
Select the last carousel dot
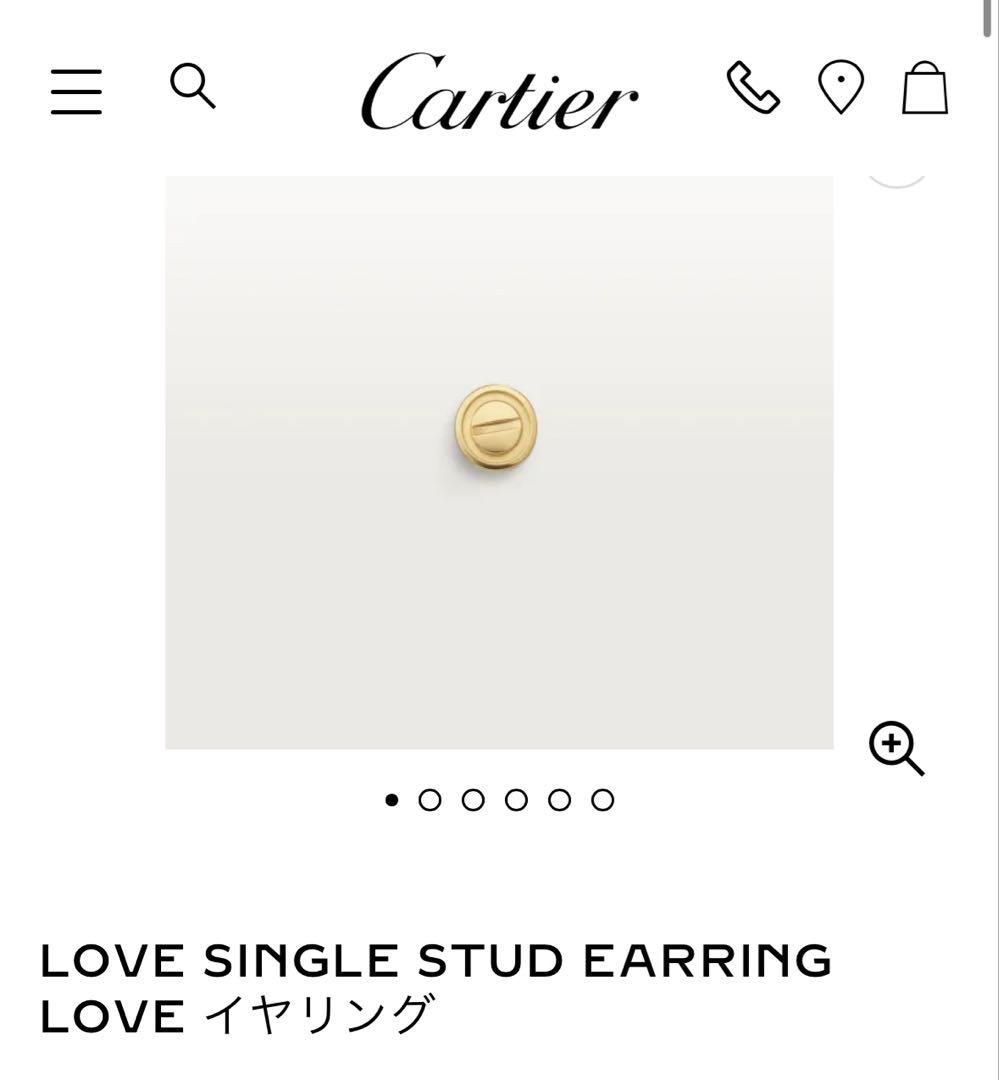click(604, 800)
